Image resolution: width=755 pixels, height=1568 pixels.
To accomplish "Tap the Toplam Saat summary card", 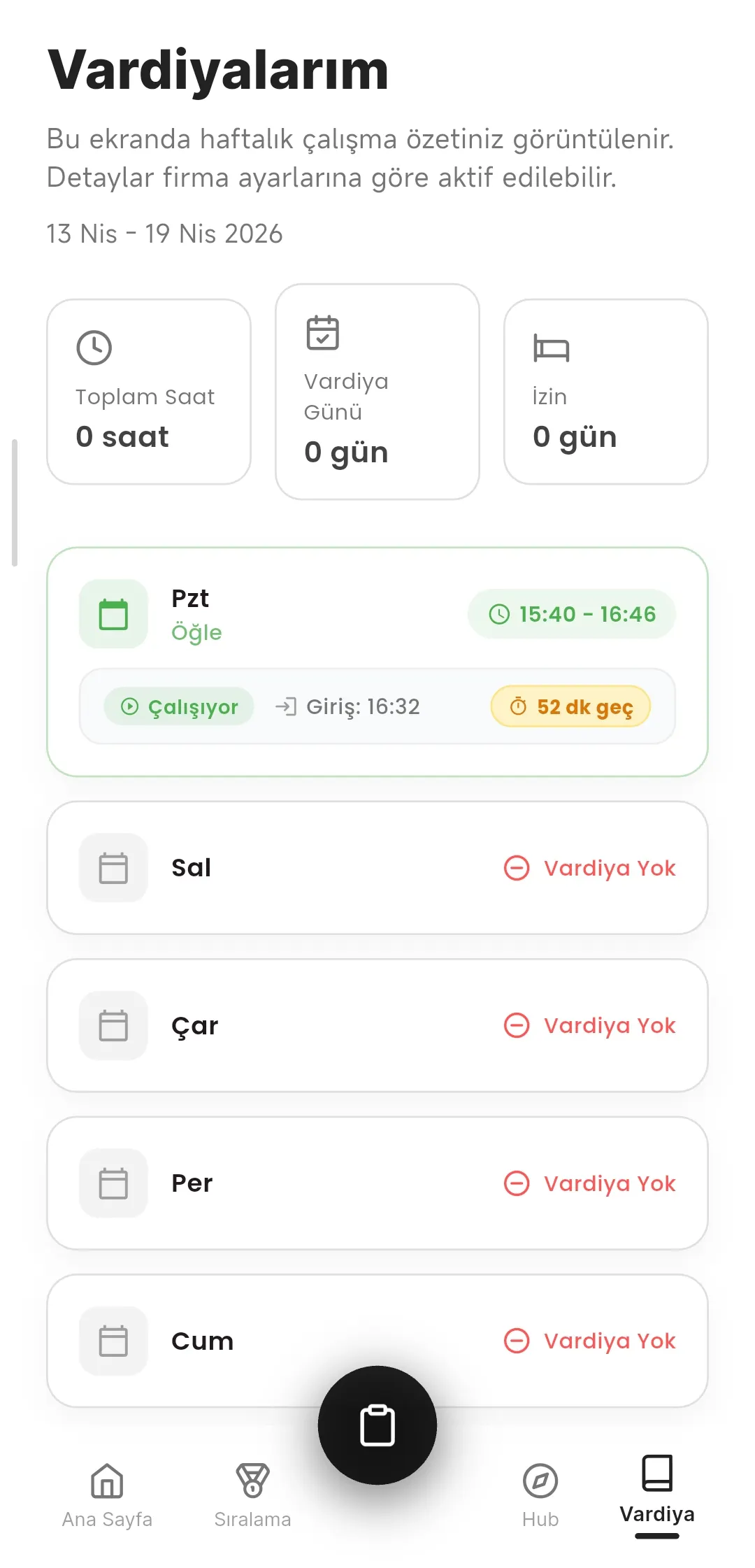I will tap(149, 392).
